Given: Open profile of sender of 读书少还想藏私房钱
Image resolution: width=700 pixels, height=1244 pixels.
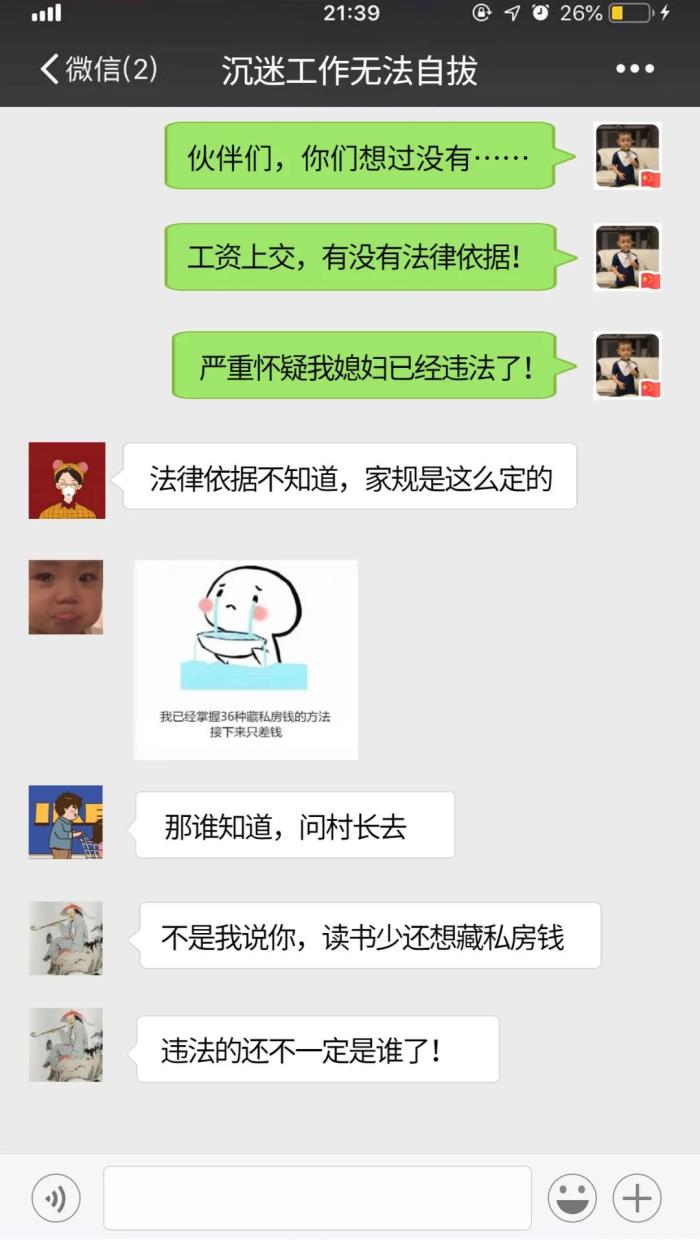Looking at the screenshot, I should (x=66, y=938).
